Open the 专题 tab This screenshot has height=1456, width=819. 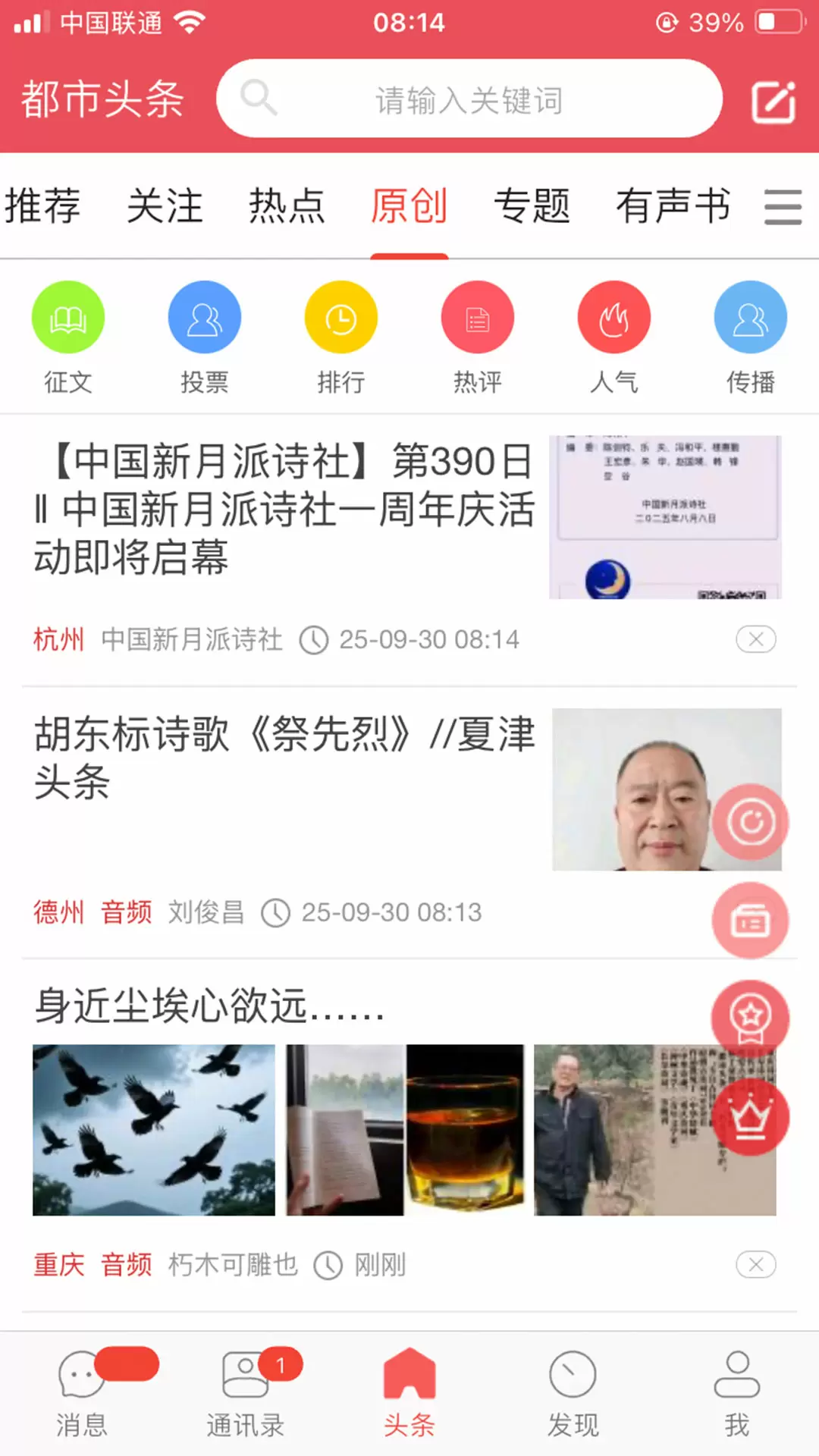pyautogui.click(x=531, y=206)
